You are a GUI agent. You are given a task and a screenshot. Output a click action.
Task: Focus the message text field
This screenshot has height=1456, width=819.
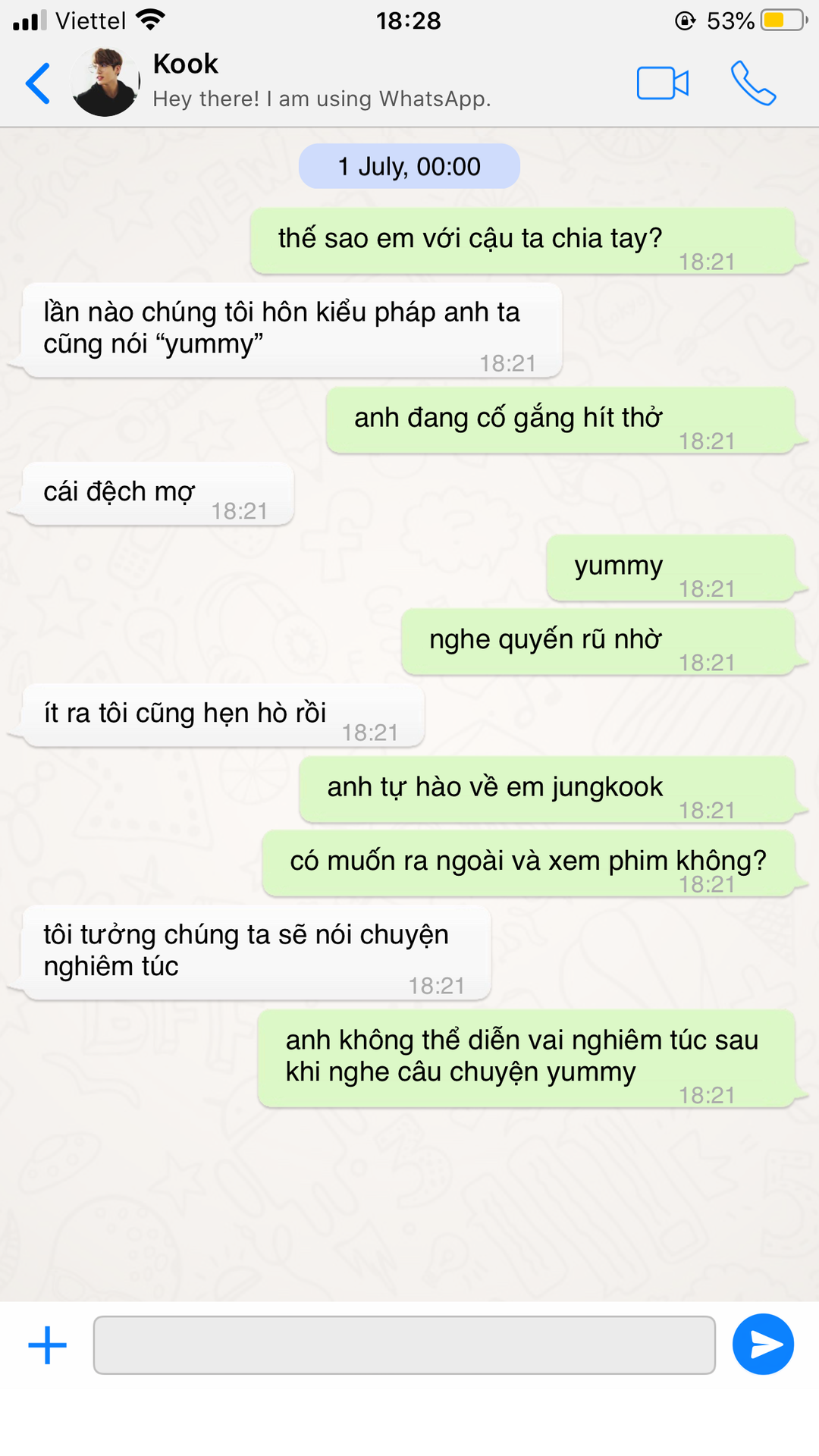pos(404,1345)
